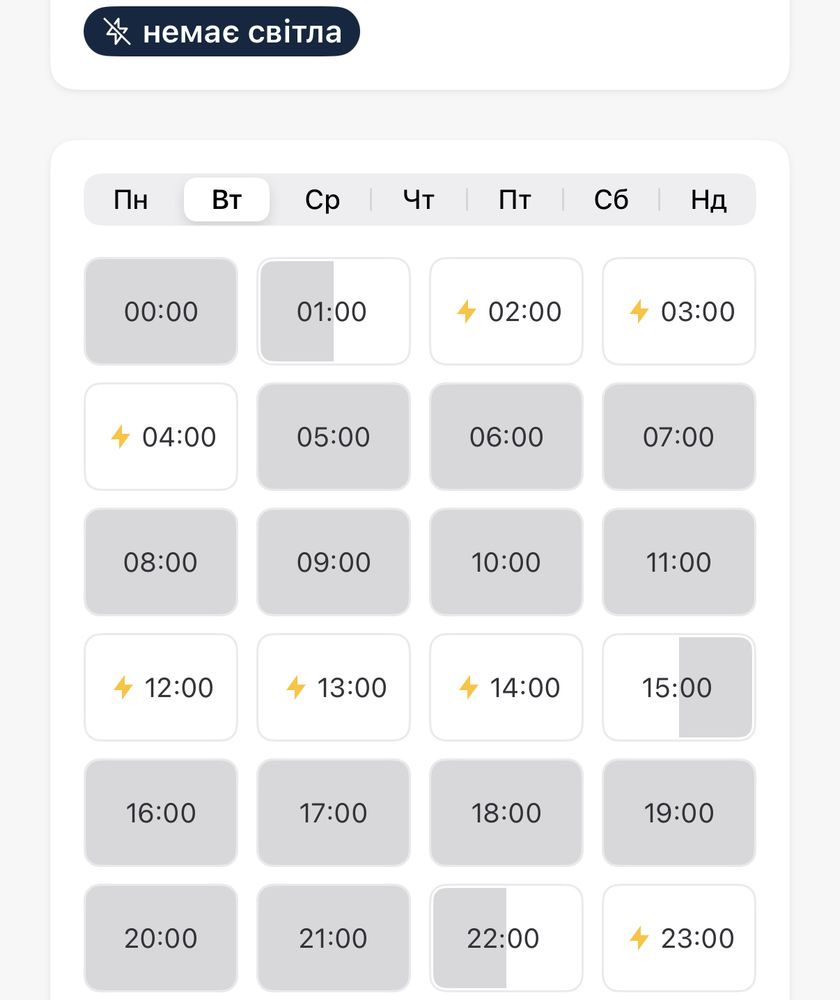Switch to the Пт day tab
Screen dimensions: 840x1000
pos(515,200)
